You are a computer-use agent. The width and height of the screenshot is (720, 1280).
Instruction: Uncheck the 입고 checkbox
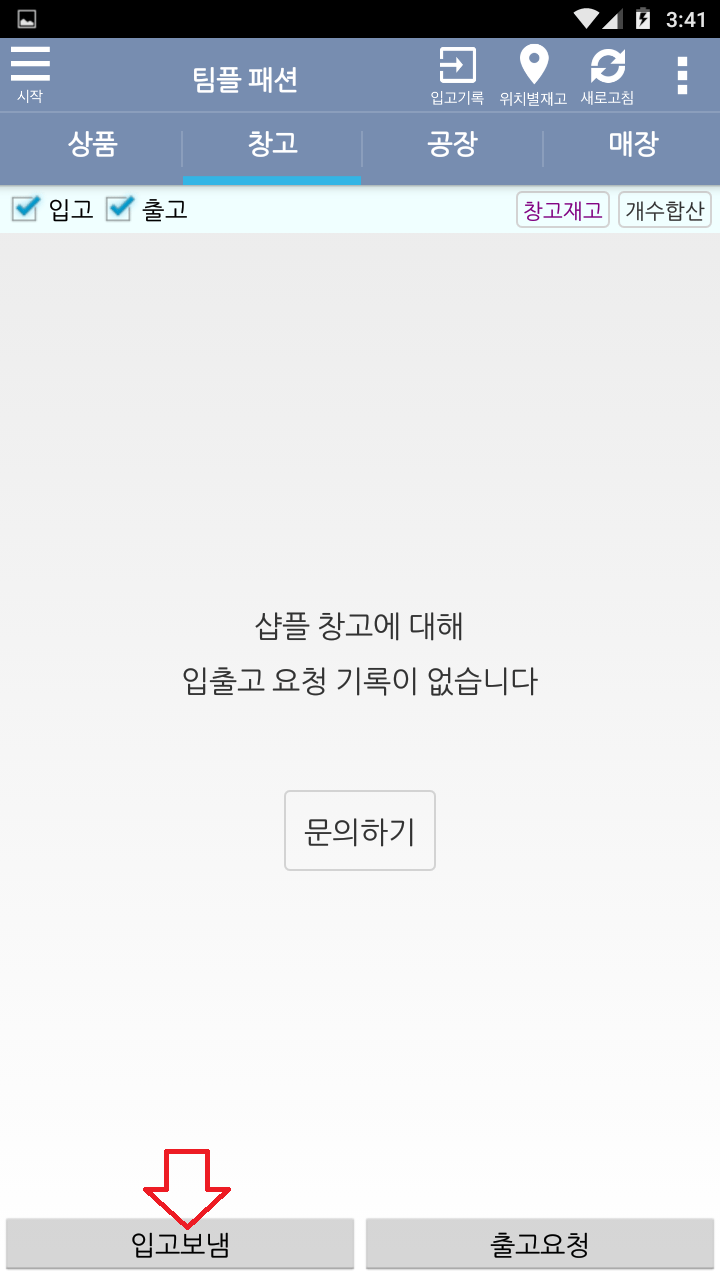pyautogui.click(x=25, y=209)
